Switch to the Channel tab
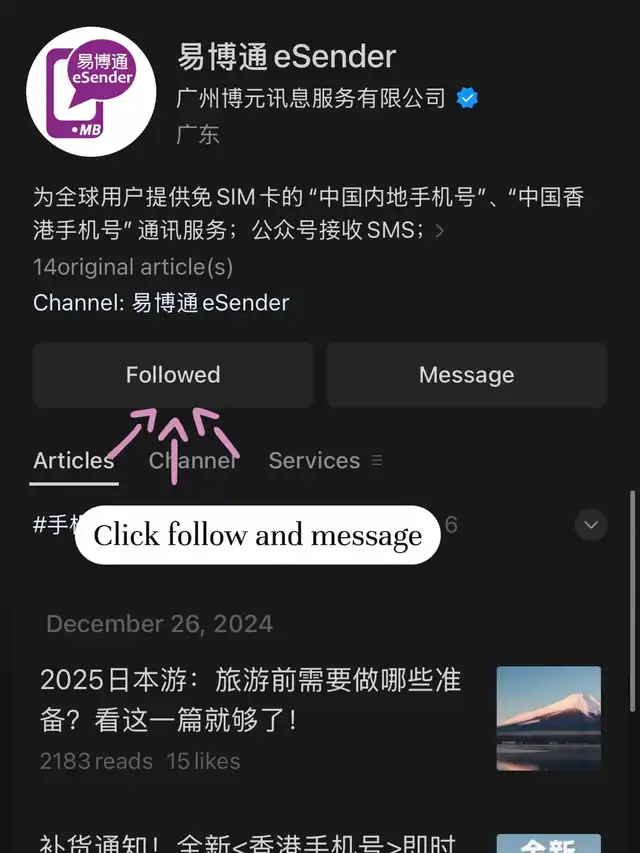 [x=193, y=461]
